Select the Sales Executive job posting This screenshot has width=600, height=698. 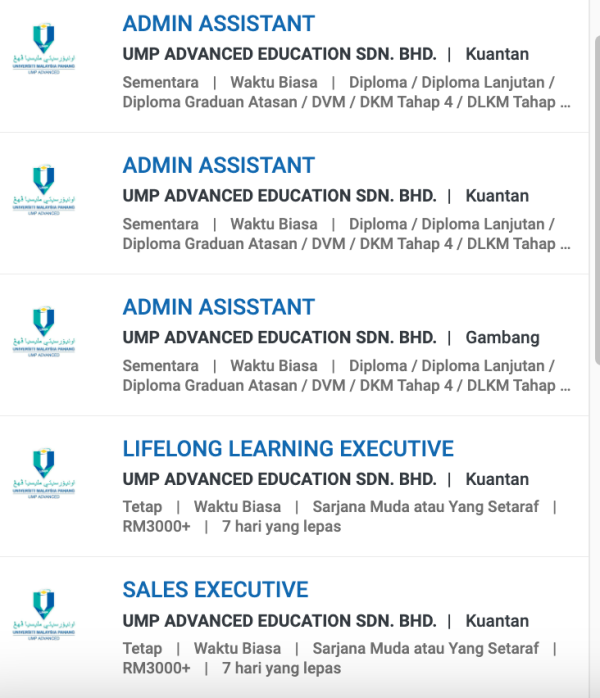coord(215,590)
